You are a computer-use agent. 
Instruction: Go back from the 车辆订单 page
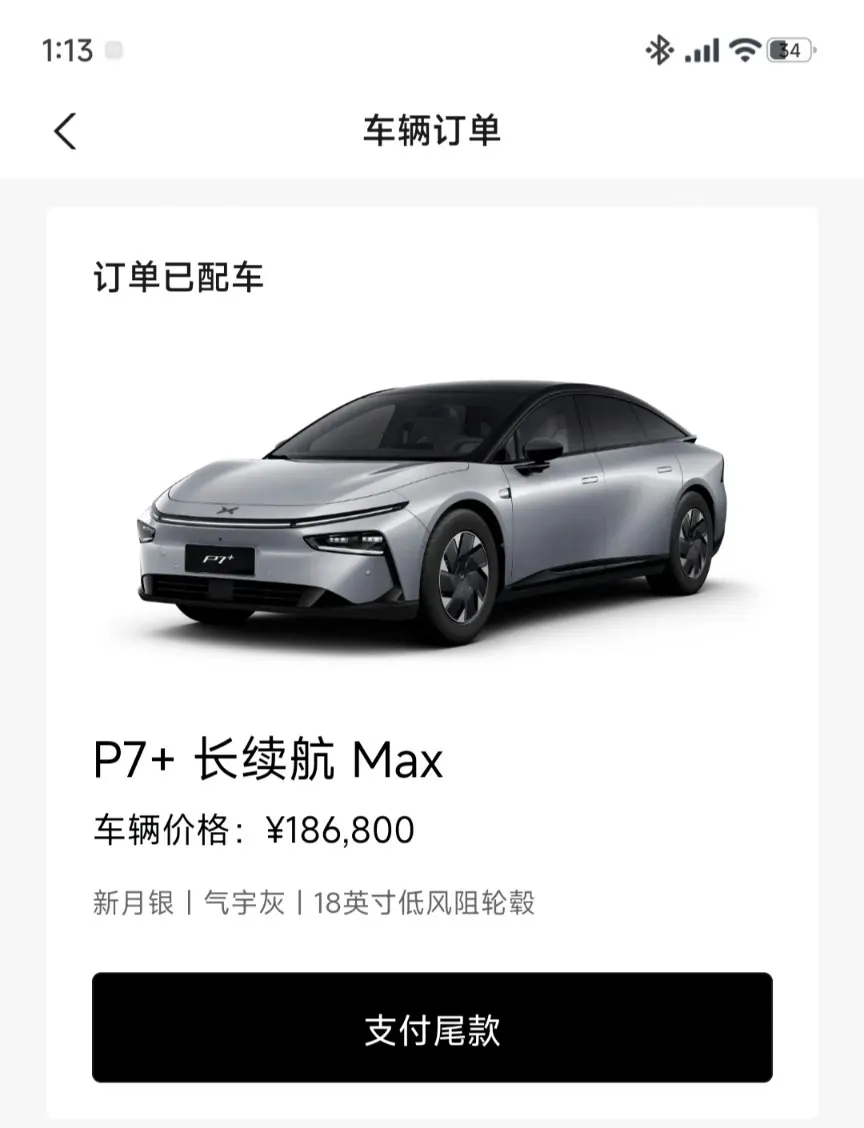pyautogui.click(x=65, y=132)
